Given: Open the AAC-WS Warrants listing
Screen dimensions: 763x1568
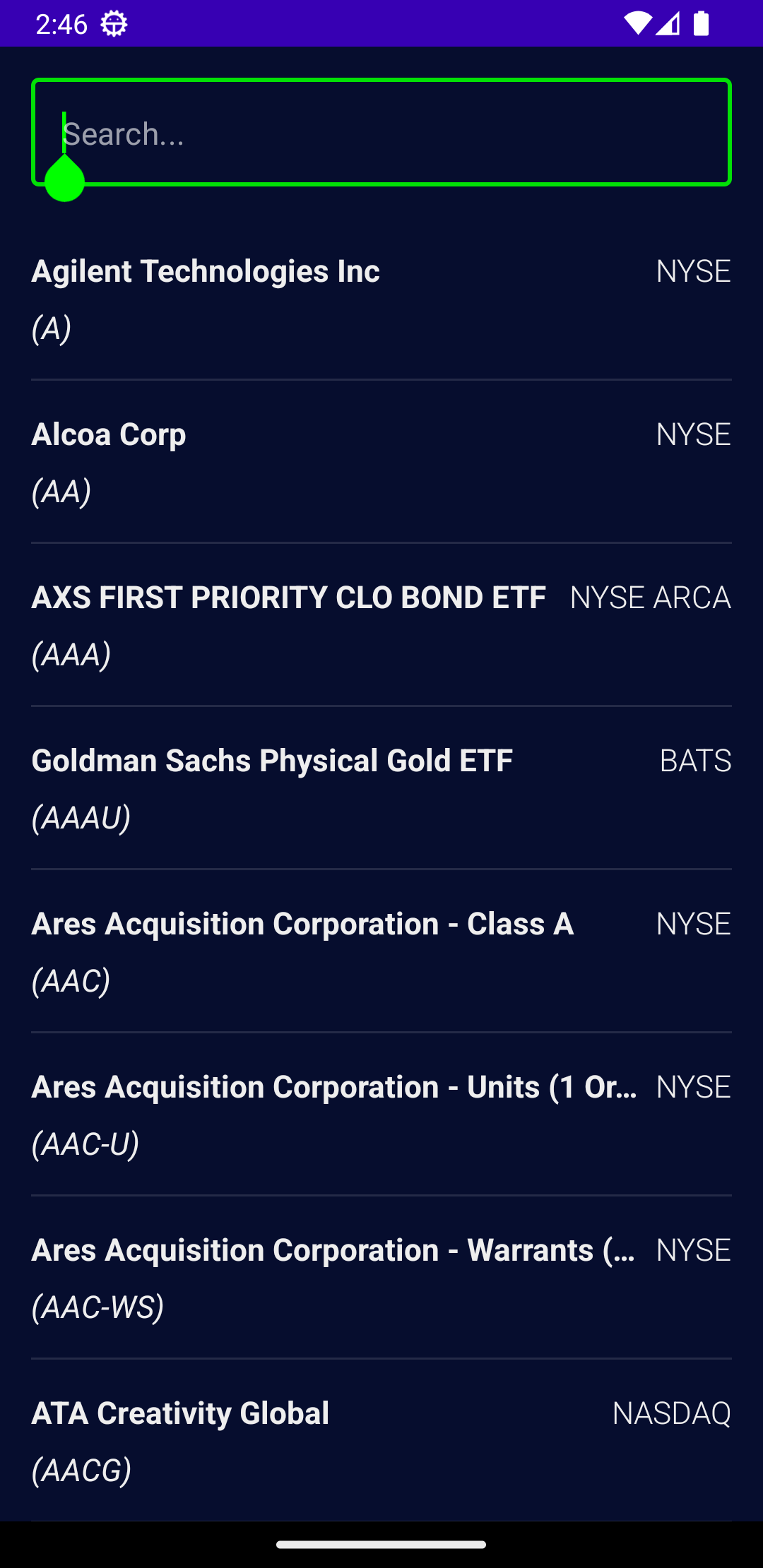Looking at the screenshot, I should tap(381, 1278).
